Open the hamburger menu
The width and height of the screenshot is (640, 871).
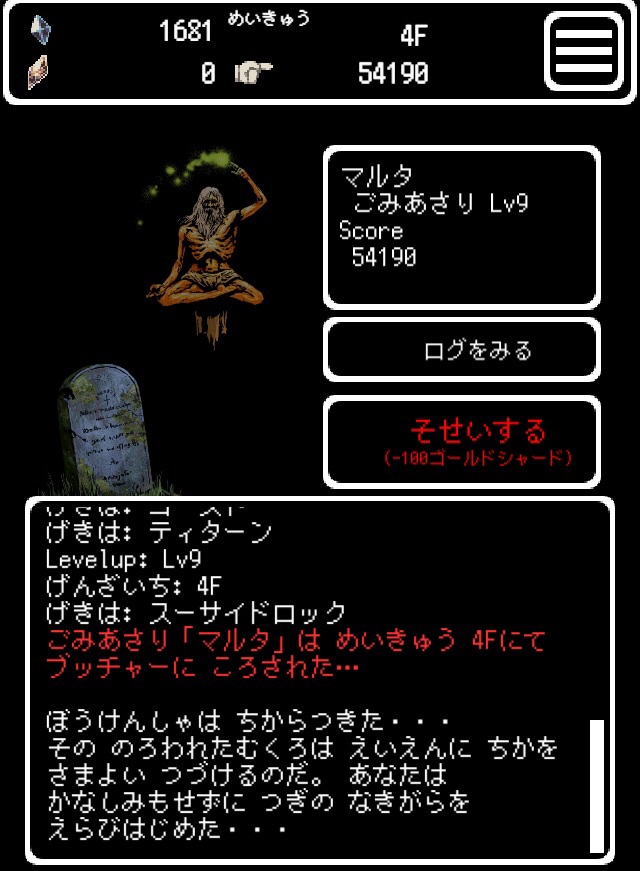coord(582,50)
